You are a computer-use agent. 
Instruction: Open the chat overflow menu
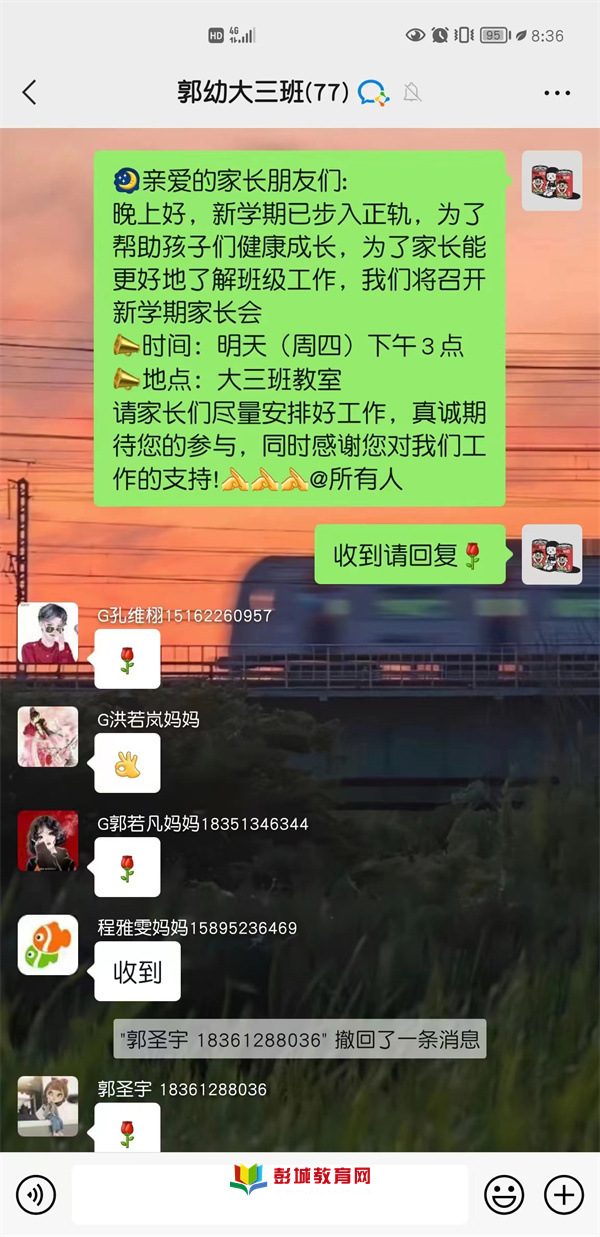click(557, 93)
